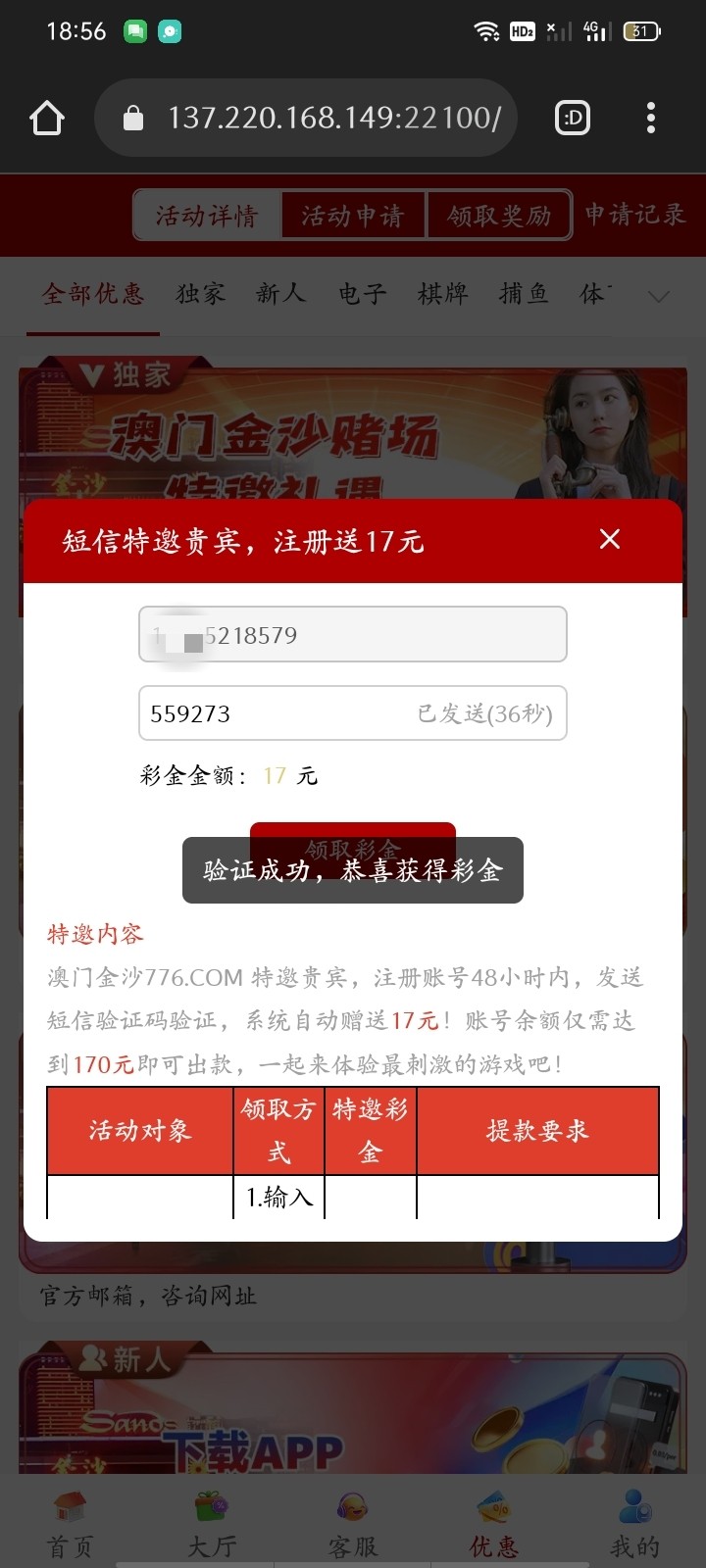This screenshot has width=706, height=1568.
Task: Switch to the 领取奖励 tab
Action: [499, 216]
